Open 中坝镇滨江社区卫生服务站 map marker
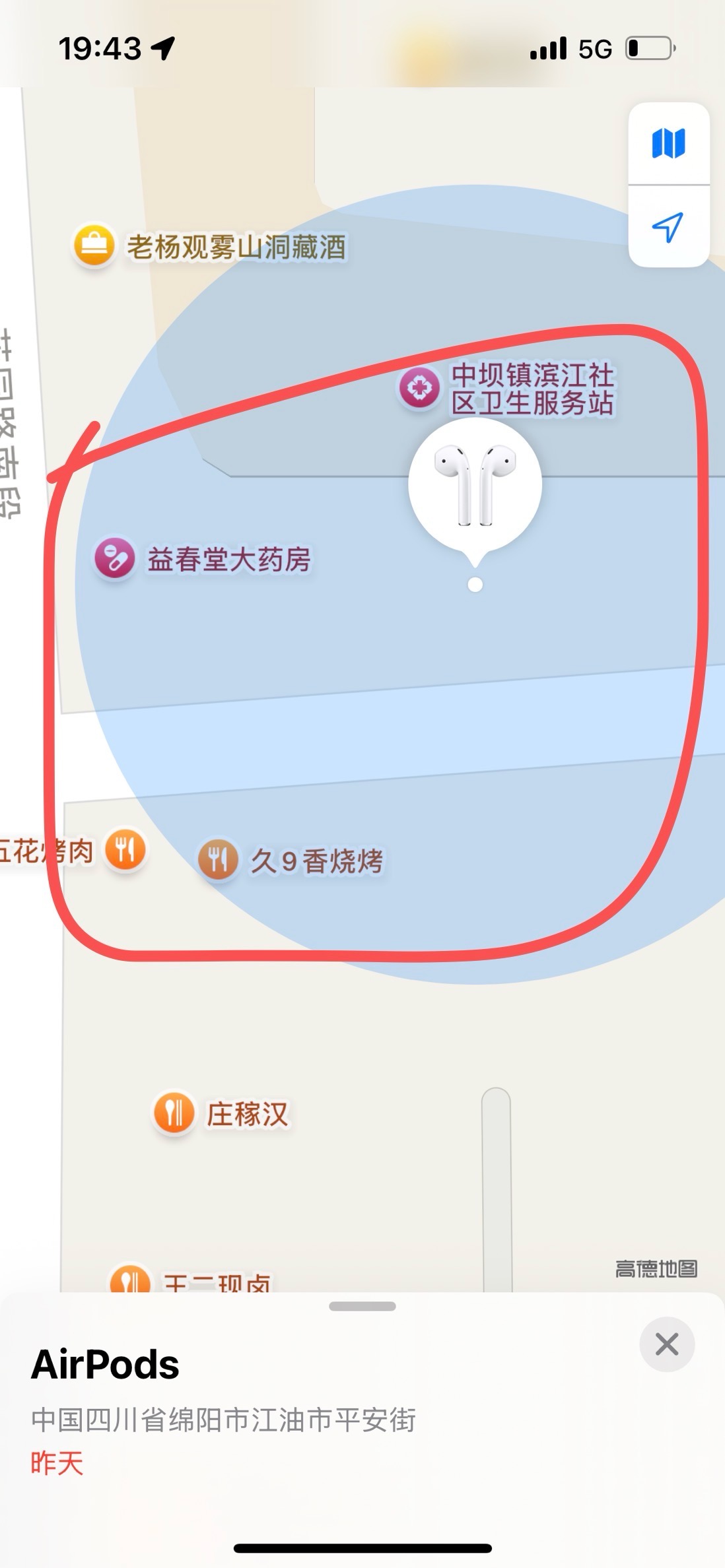Viewport: 725px width, 1568px height. (419, 387)
